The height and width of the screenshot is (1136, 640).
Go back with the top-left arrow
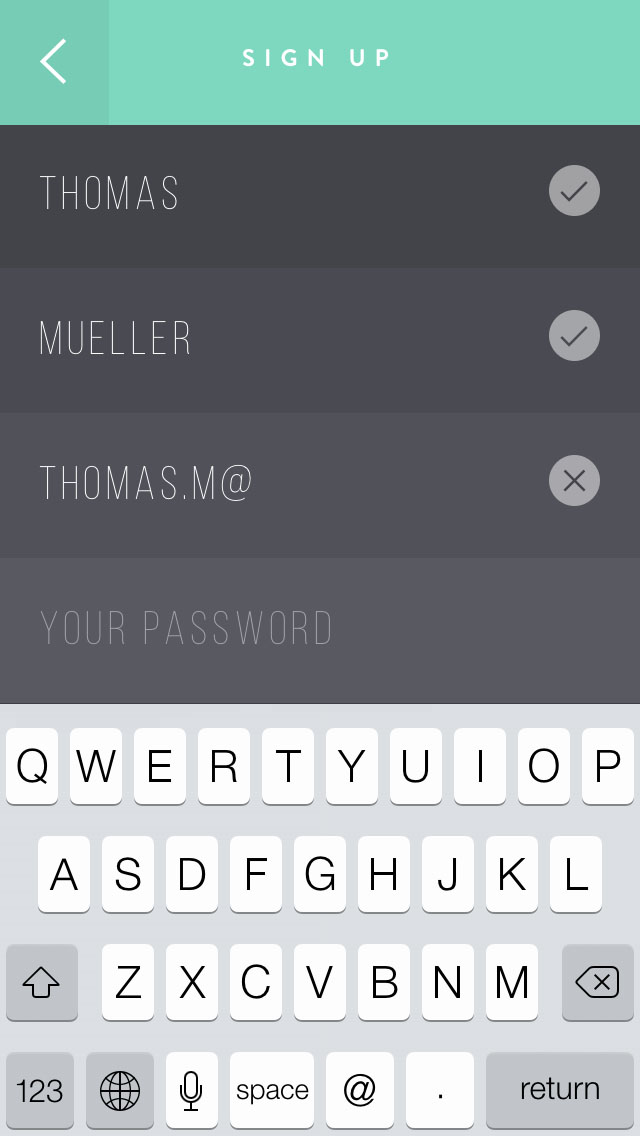tap(54, 62)
